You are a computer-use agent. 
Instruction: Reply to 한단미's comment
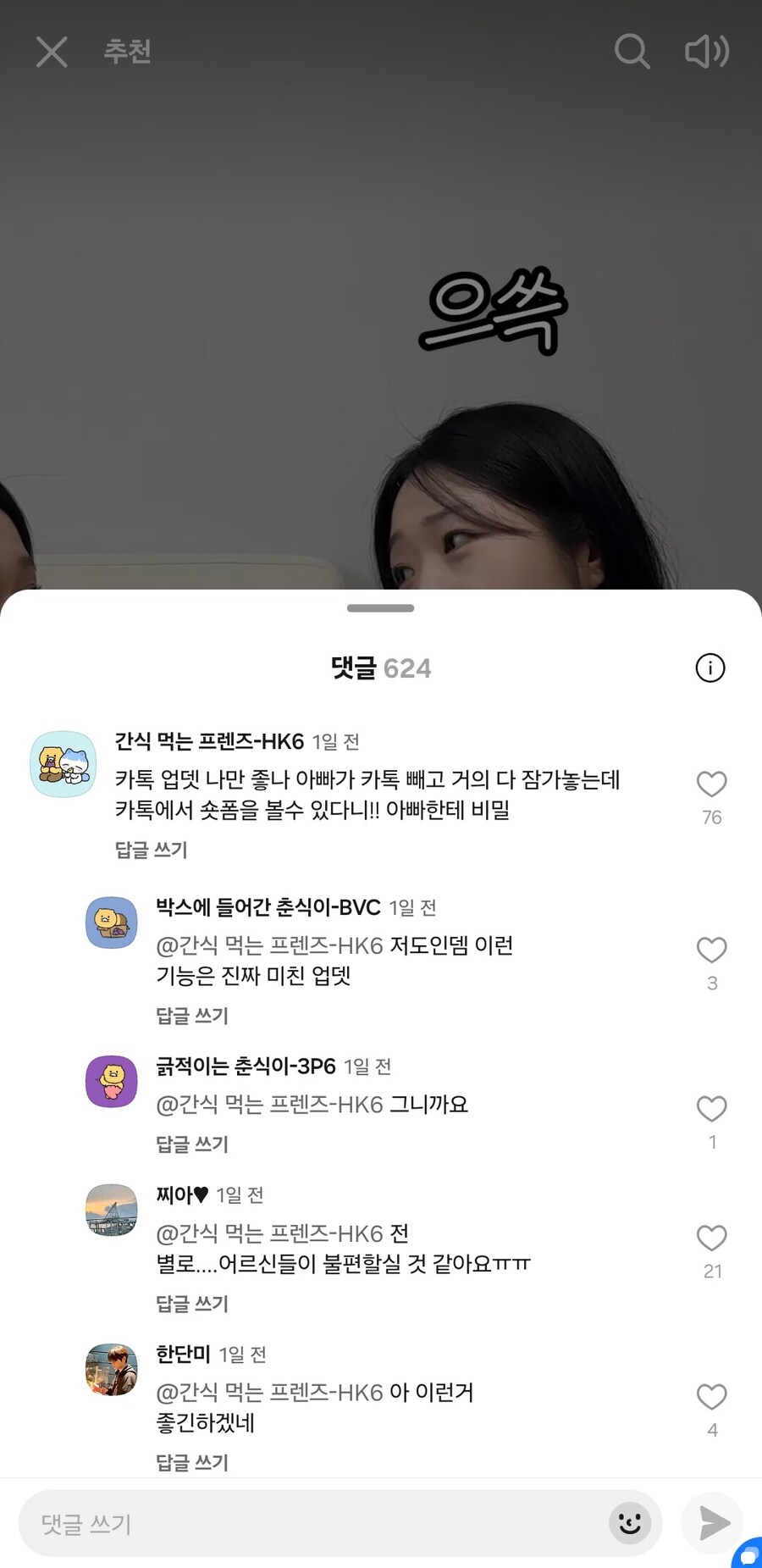coord(192,1462)
